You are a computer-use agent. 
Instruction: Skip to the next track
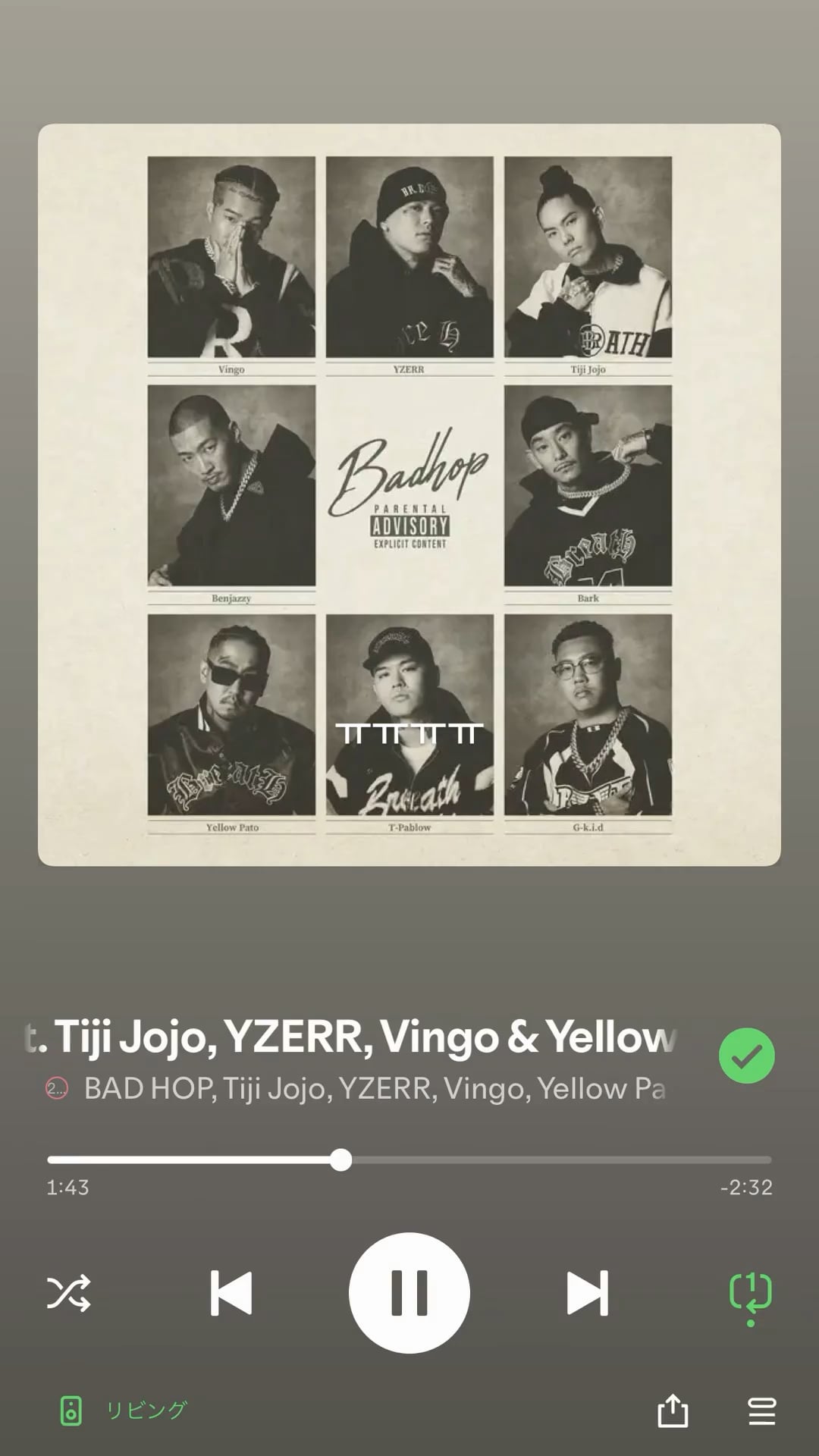588,1293
